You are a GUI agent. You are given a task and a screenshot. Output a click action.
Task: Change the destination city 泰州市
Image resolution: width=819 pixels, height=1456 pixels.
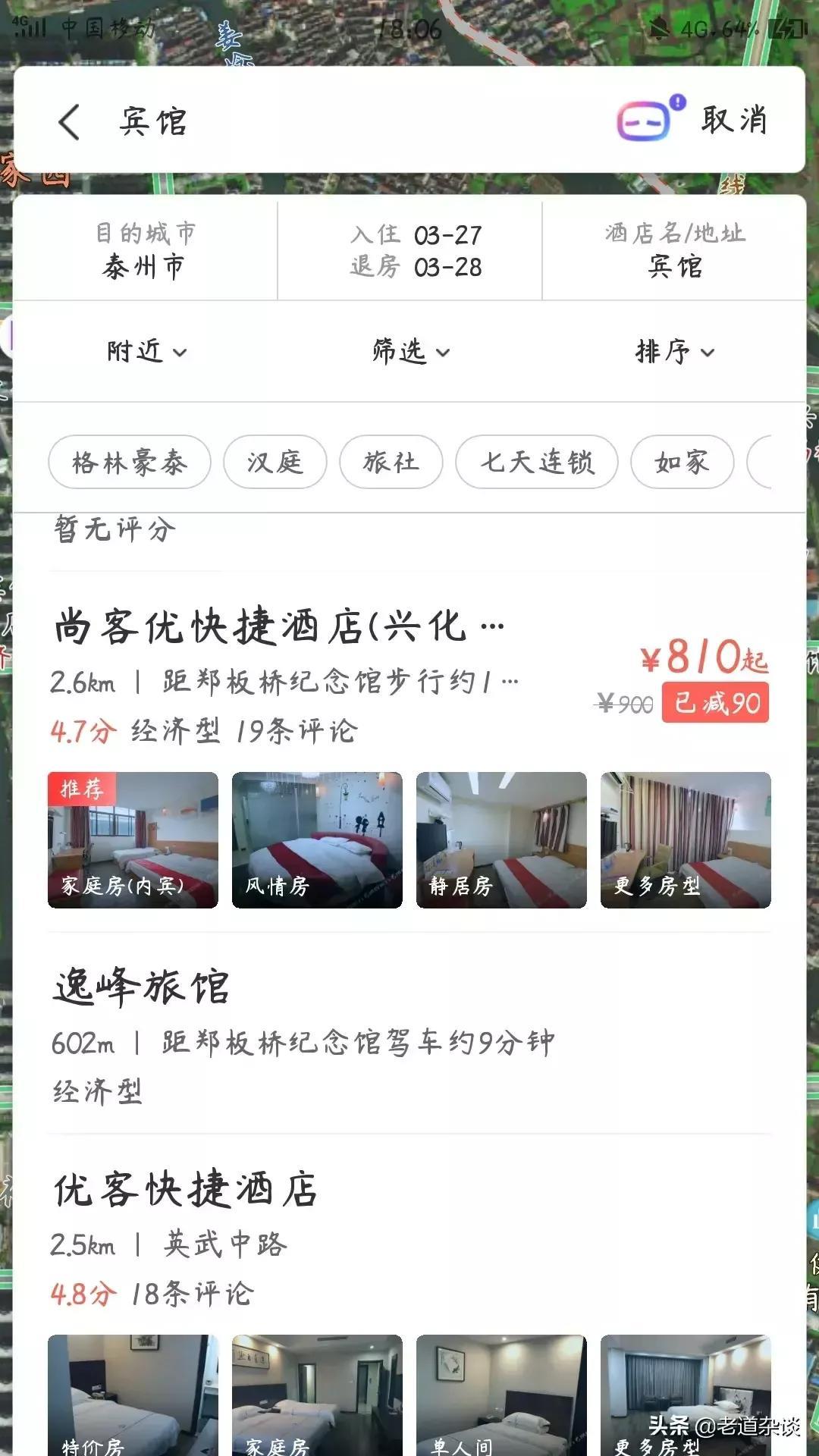coord(144,250)
